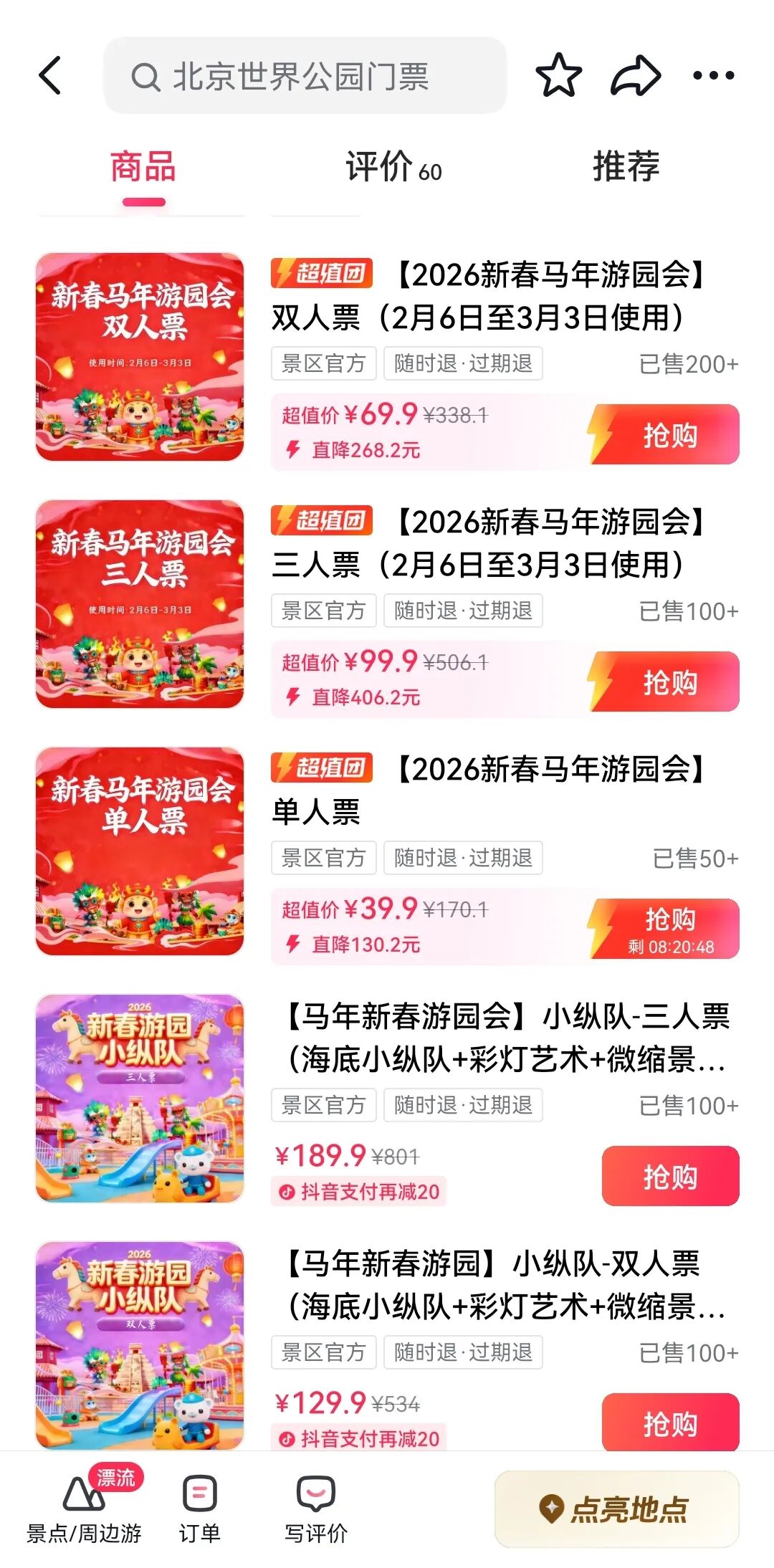Go back using the top-left arrow
Screen dimensions: 774x1568
(x=50, y=75)
